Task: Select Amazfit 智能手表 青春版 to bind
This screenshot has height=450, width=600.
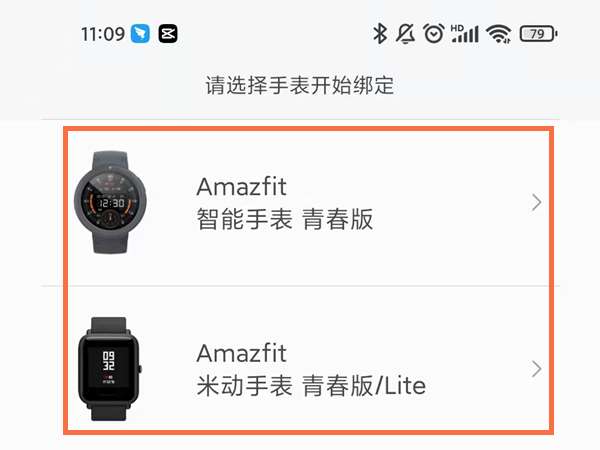Action: point(300,203)
